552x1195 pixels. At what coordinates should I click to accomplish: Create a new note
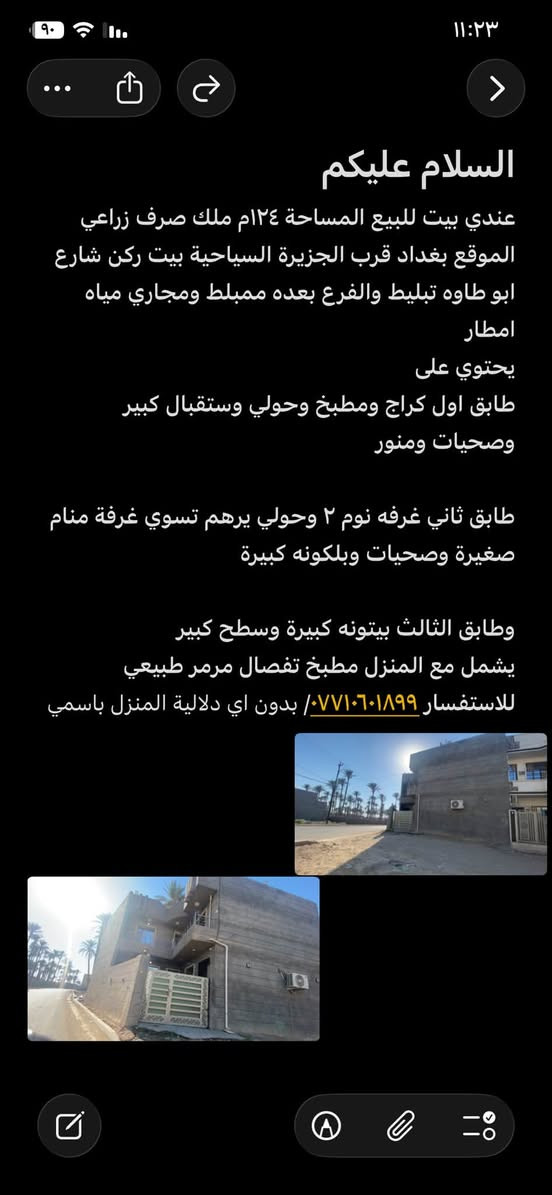tap(69, 1126)
